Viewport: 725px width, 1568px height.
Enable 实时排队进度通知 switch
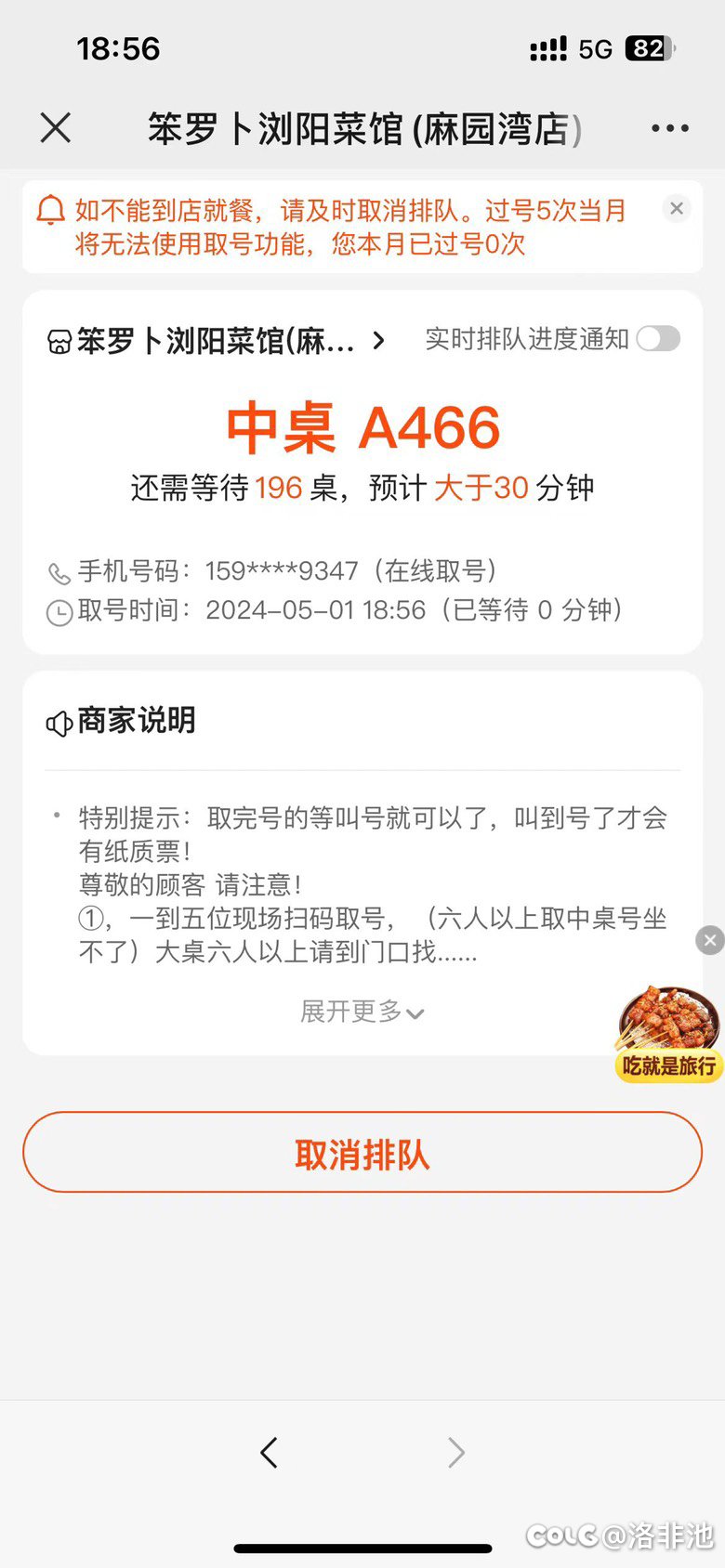(658, 339)
